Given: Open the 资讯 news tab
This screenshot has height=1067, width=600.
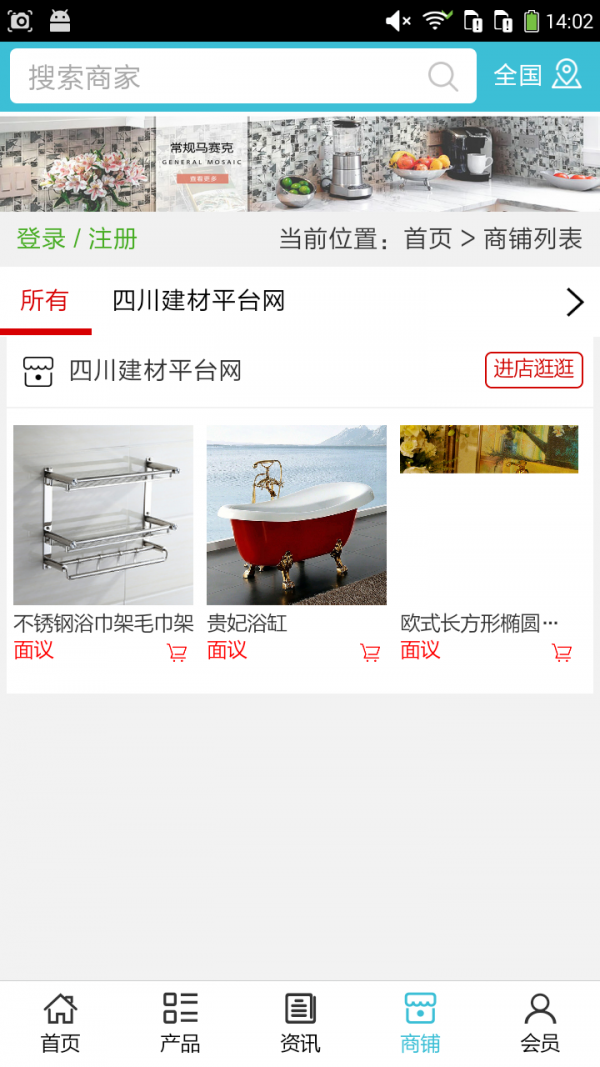Looking at the screenshot, I should tap(300, 1024).
